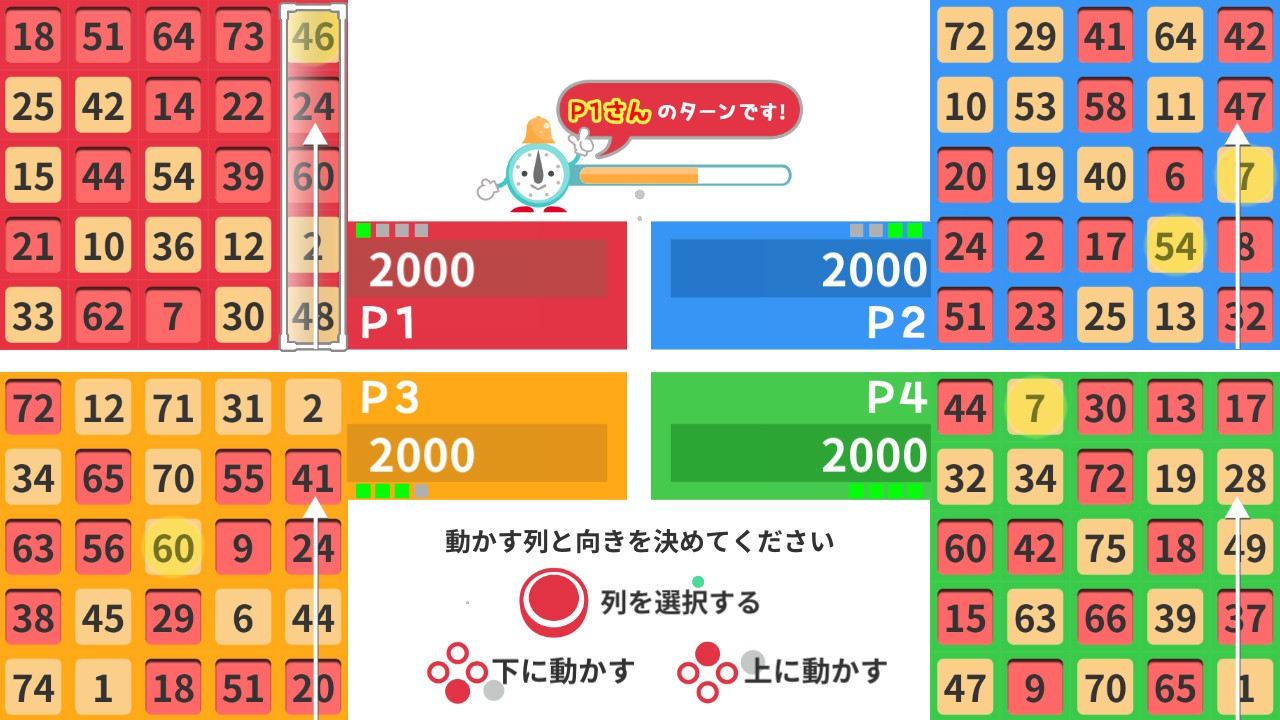Tap the red button to select the column
Image resolution: width=1280 pixels, height=720 pixels.
[x=553, y=602]
